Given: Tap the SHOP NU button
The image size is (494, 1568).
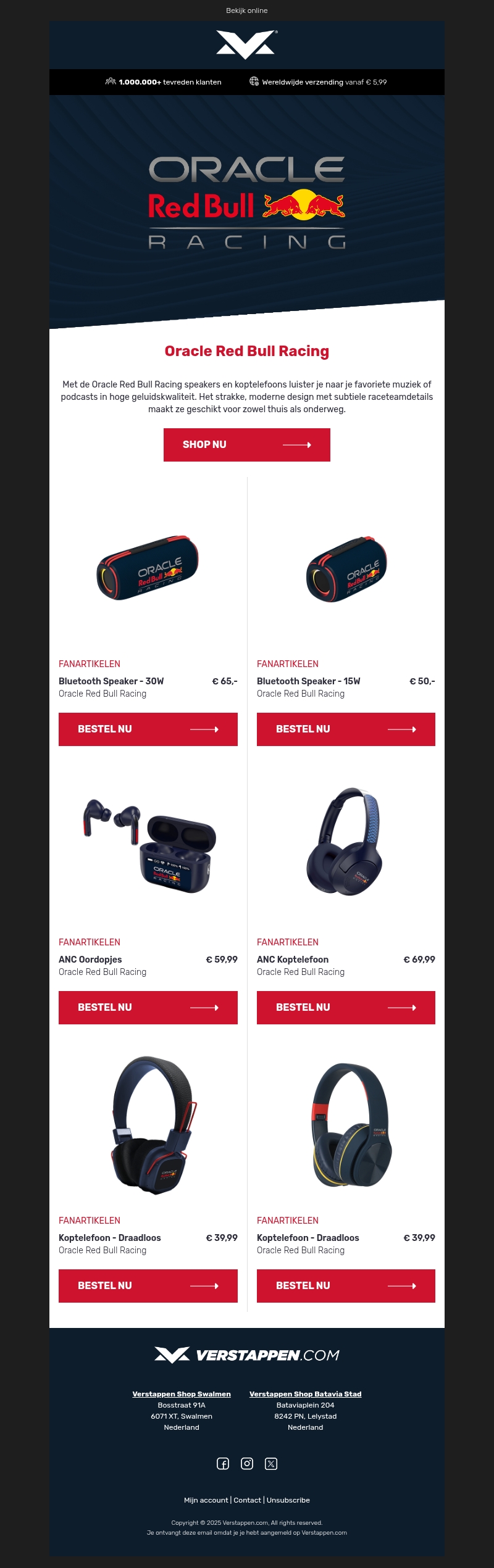Looking at the screenshot, I should click(x=246, y=445).
